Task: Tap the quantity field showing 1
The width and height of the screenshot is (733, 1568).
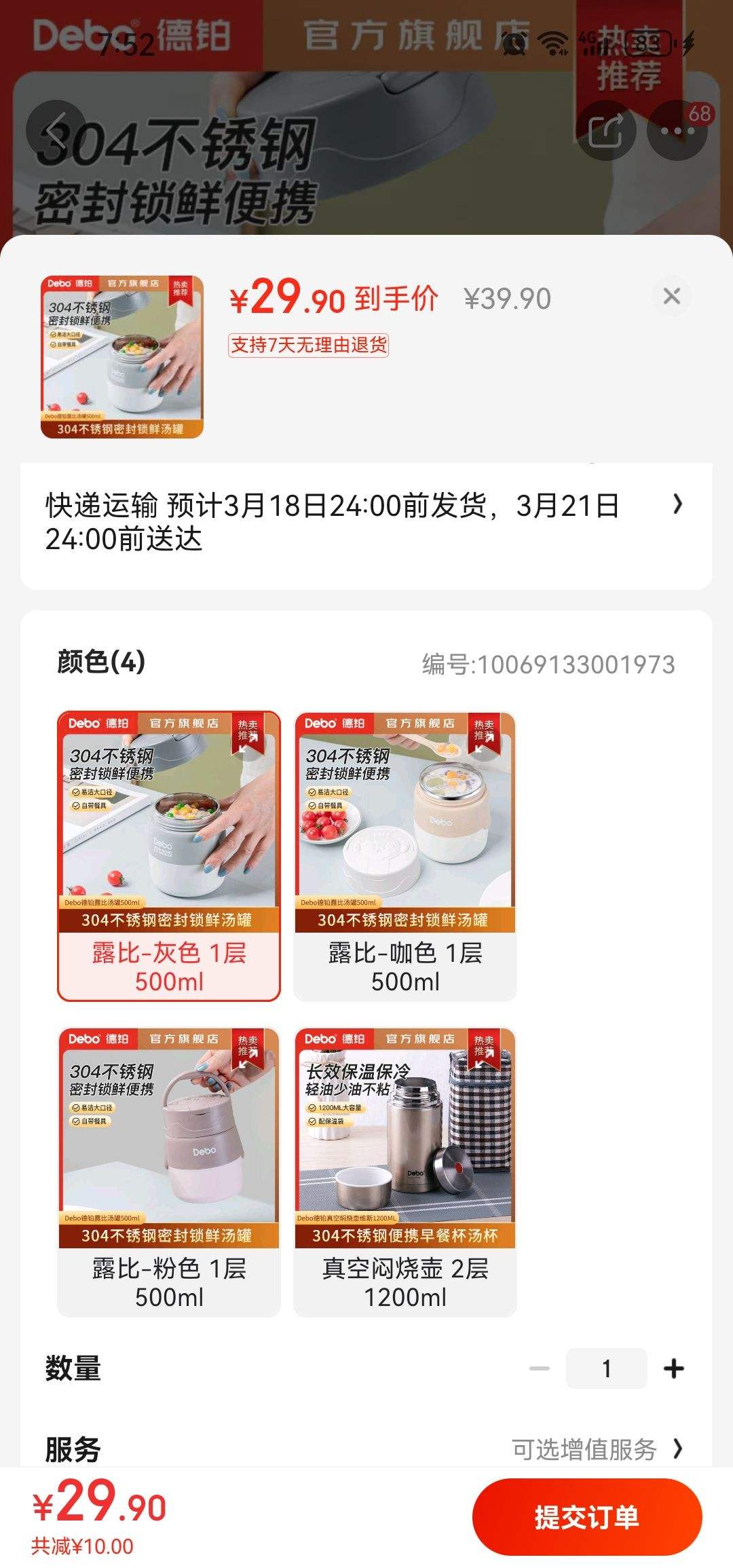Action: tap(606, 1368)
